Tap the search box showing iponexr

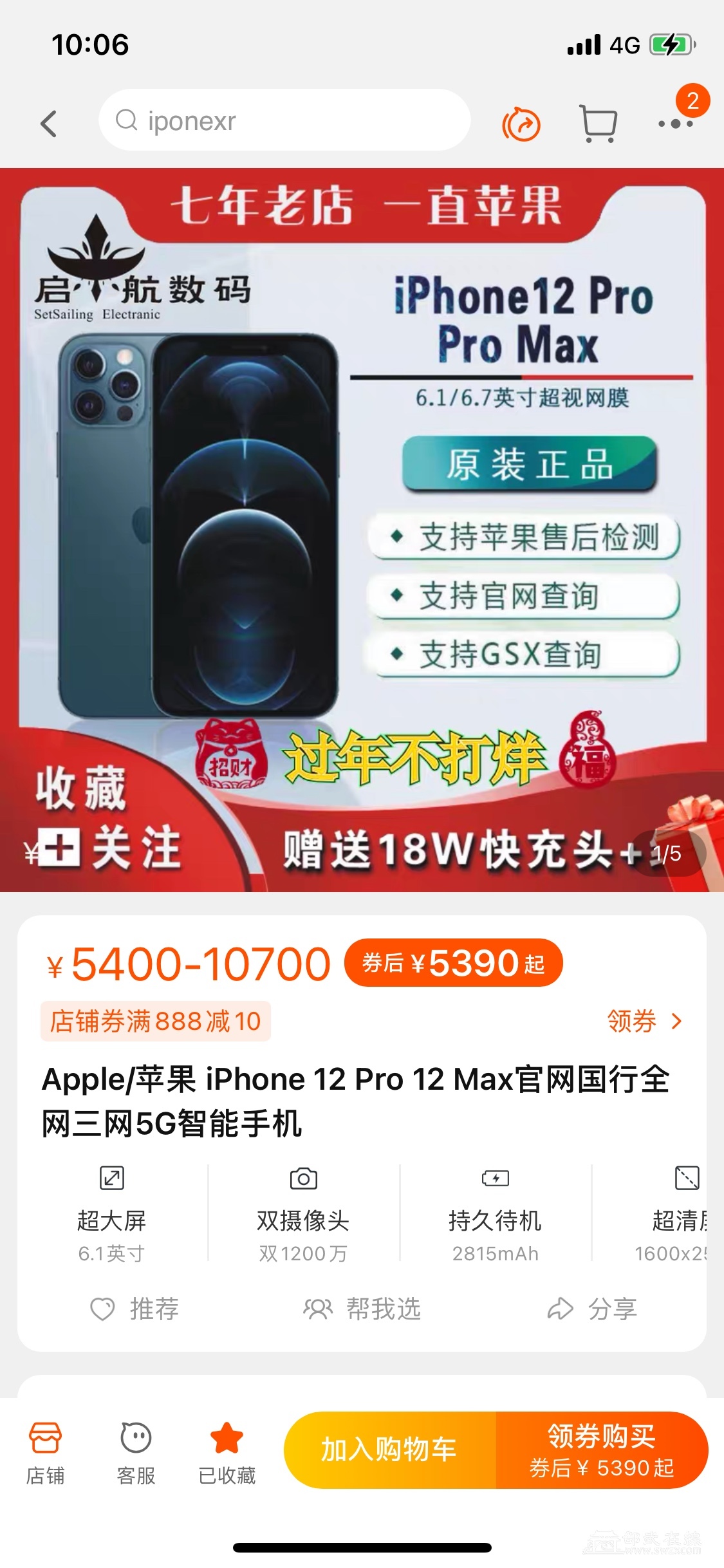click(x=284, y=120)
